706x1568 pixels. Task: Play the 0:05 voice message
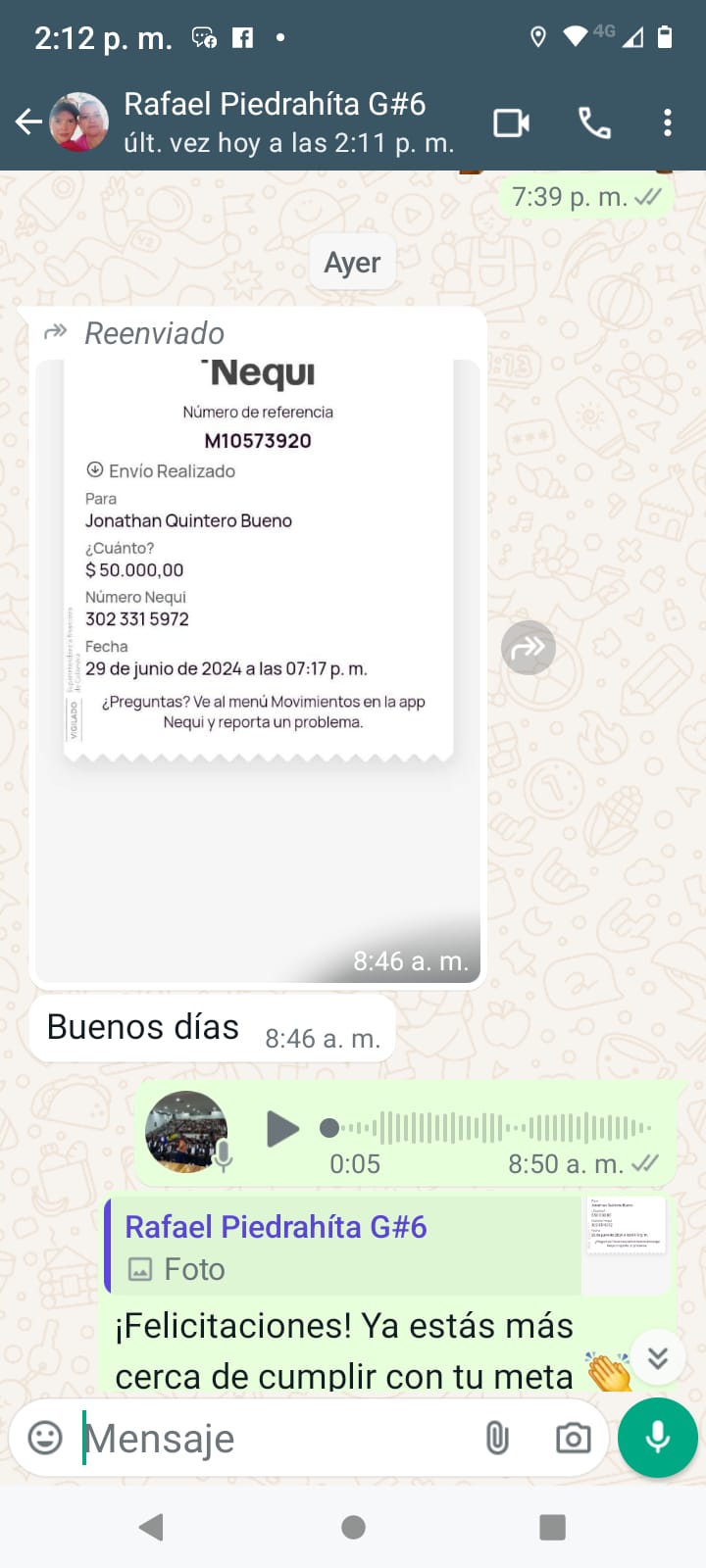pyautogui.click(x=282, y=1129)
